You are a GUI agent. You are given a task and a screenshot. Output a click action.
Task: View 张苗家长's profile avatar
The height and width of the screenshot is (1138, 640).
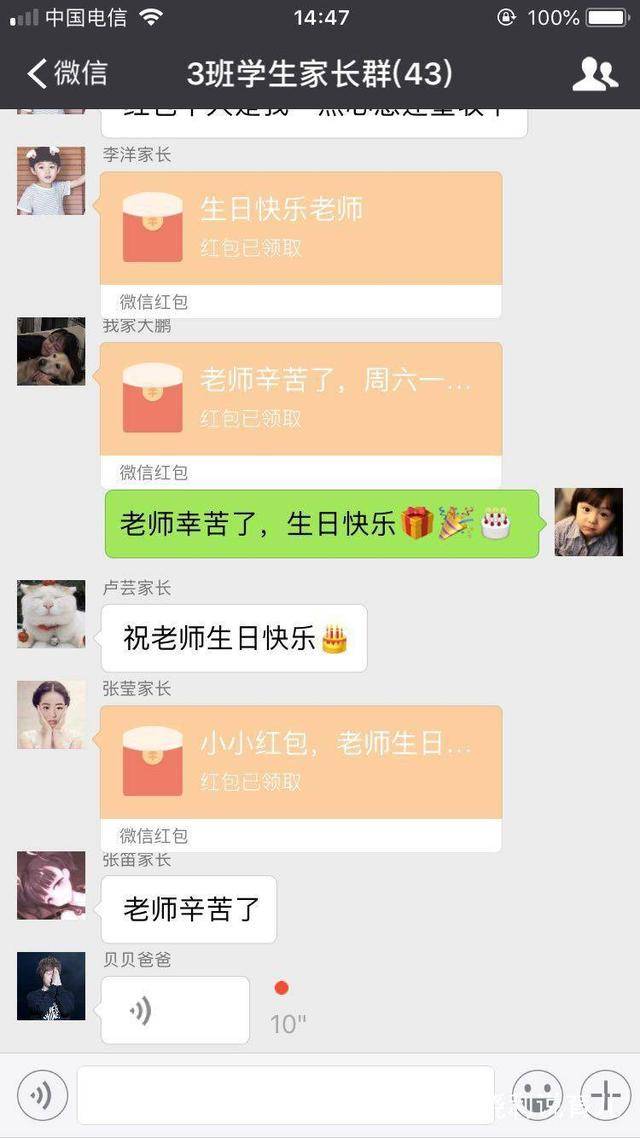point(51,885)
